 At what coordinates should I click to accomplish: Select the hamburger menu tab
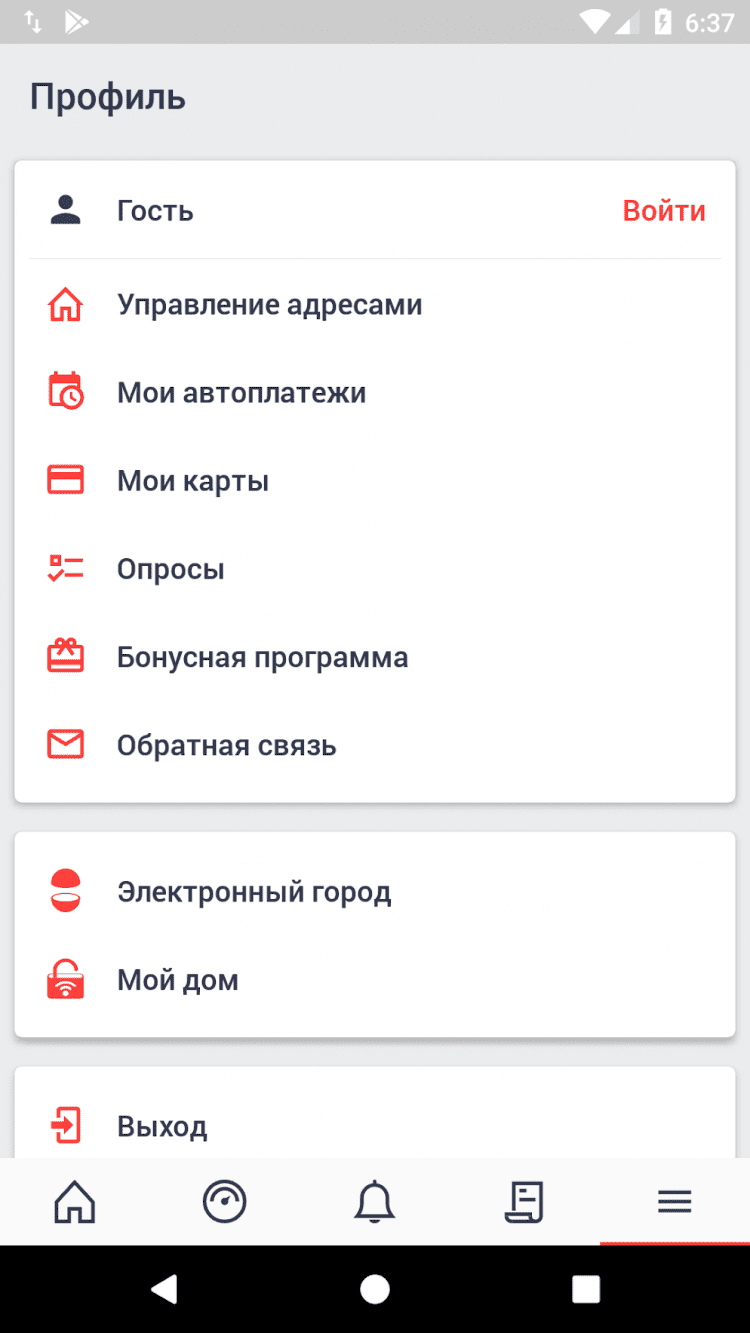(x=675, y=1201)
